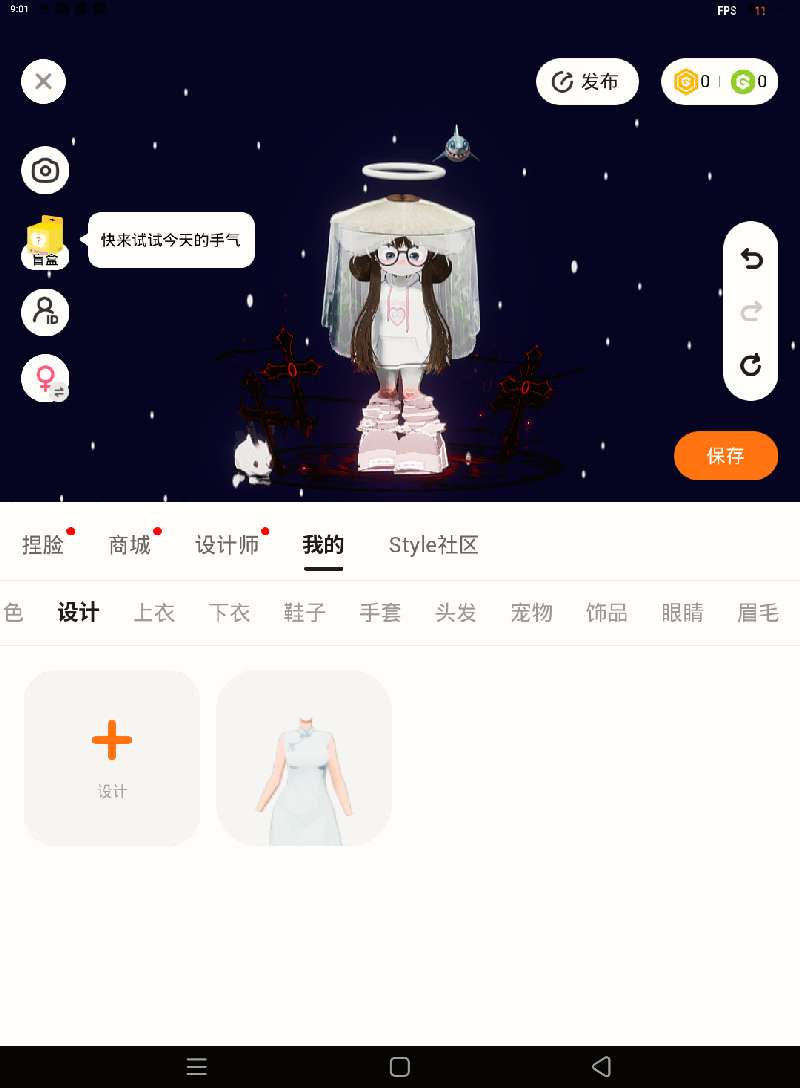Tap the 发布 publish button
Viewport: 800px width, 1088px height.
pyautogui.click(x=587, y=82)
